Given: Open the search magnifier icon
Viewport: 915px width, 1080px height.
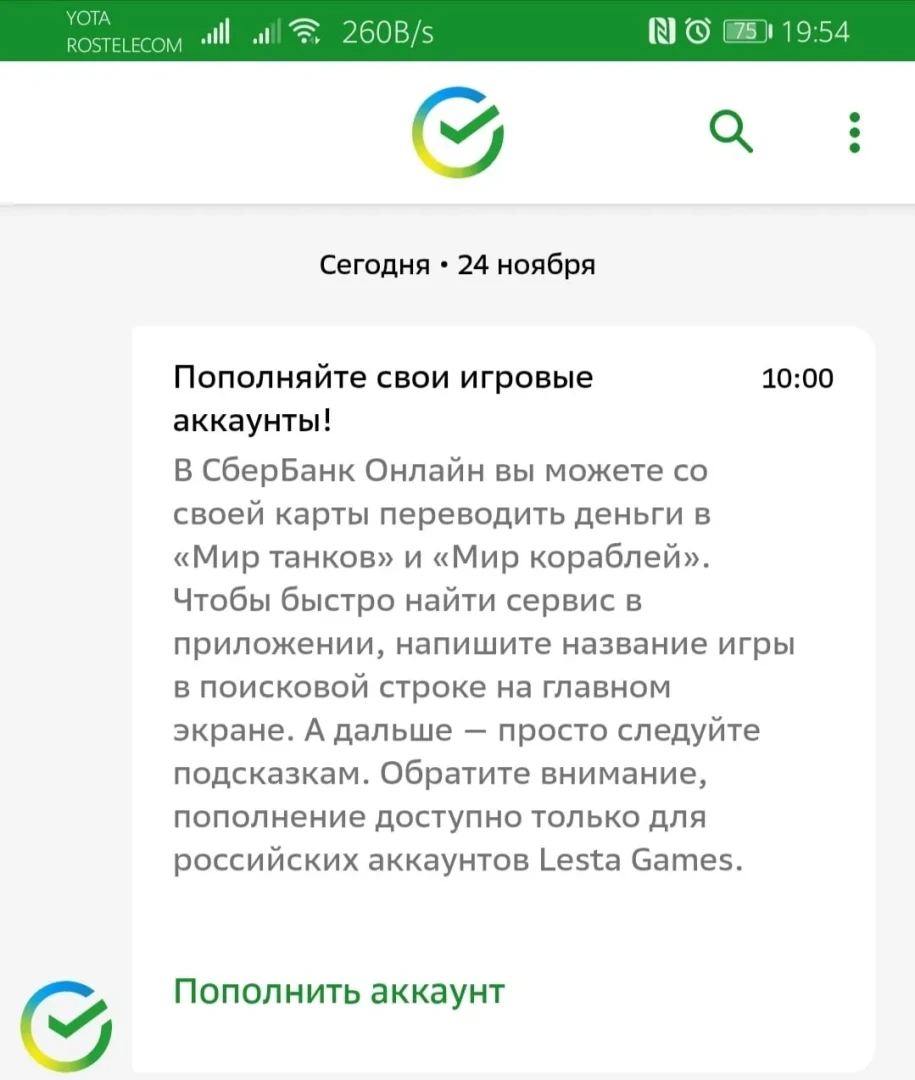Looking at the screenshot, I should point(731,132).
